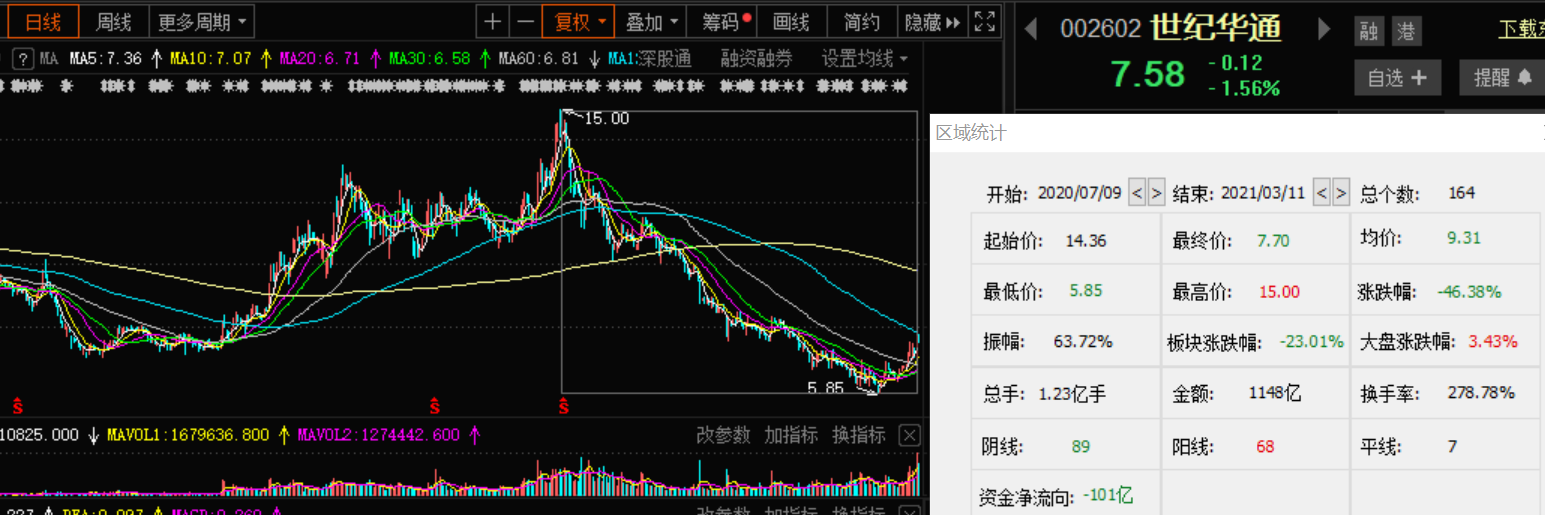The width and height of the screenshot is (1545, 515).
Task: Open the MA help question mark
Action: 23,58
